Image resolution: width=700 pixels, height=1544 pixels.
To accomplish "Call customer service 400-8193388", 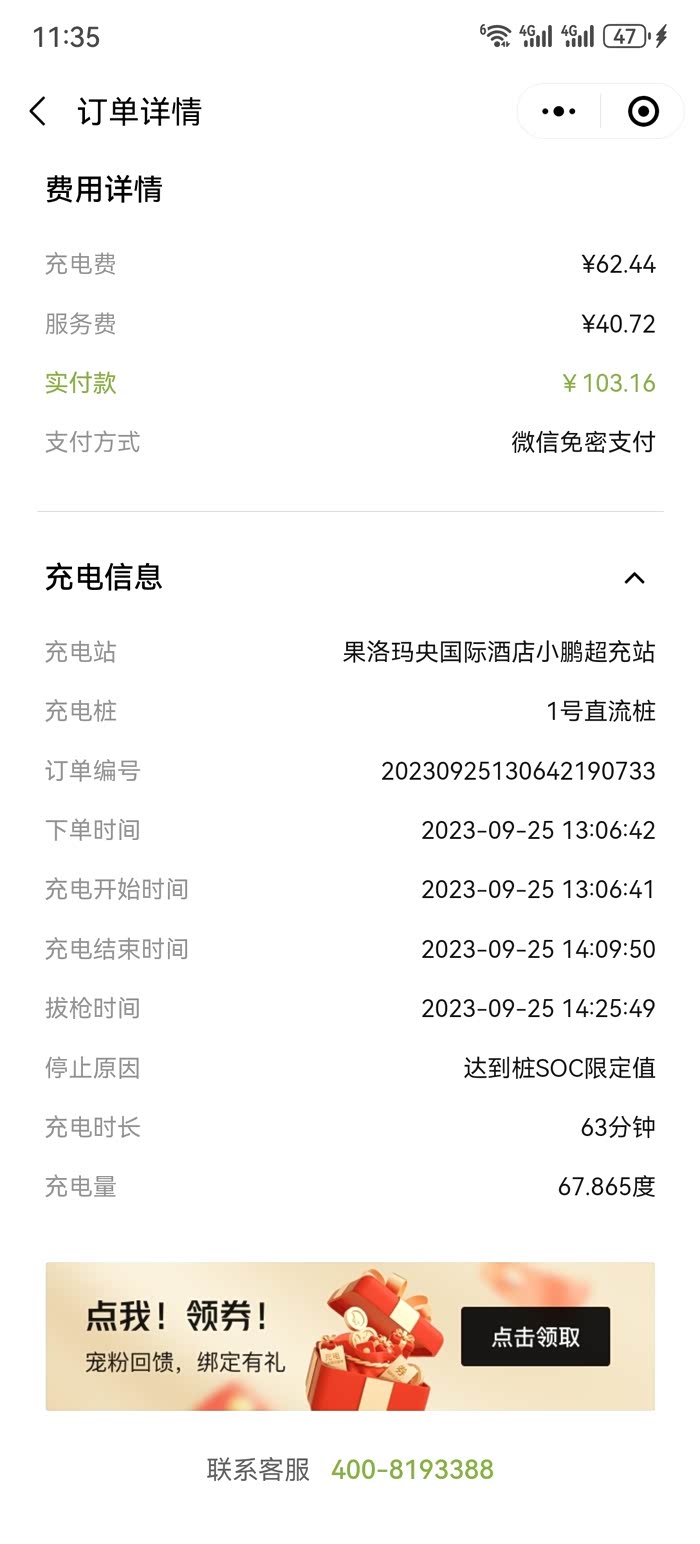I will (x=412, y=1469).
